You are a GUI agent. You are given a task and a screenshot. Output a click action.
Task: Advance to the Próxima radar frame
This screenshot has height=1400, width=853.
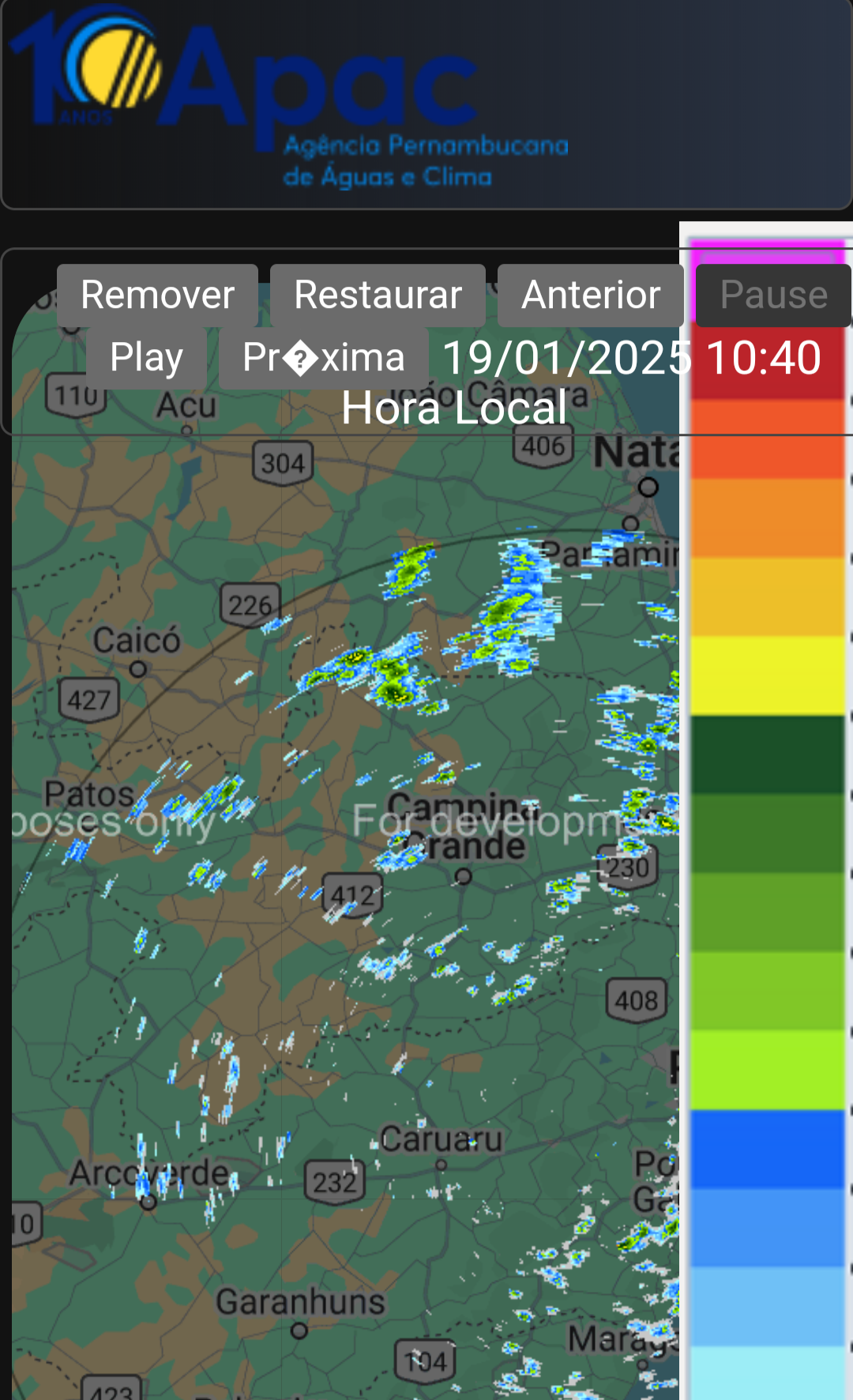324,358
